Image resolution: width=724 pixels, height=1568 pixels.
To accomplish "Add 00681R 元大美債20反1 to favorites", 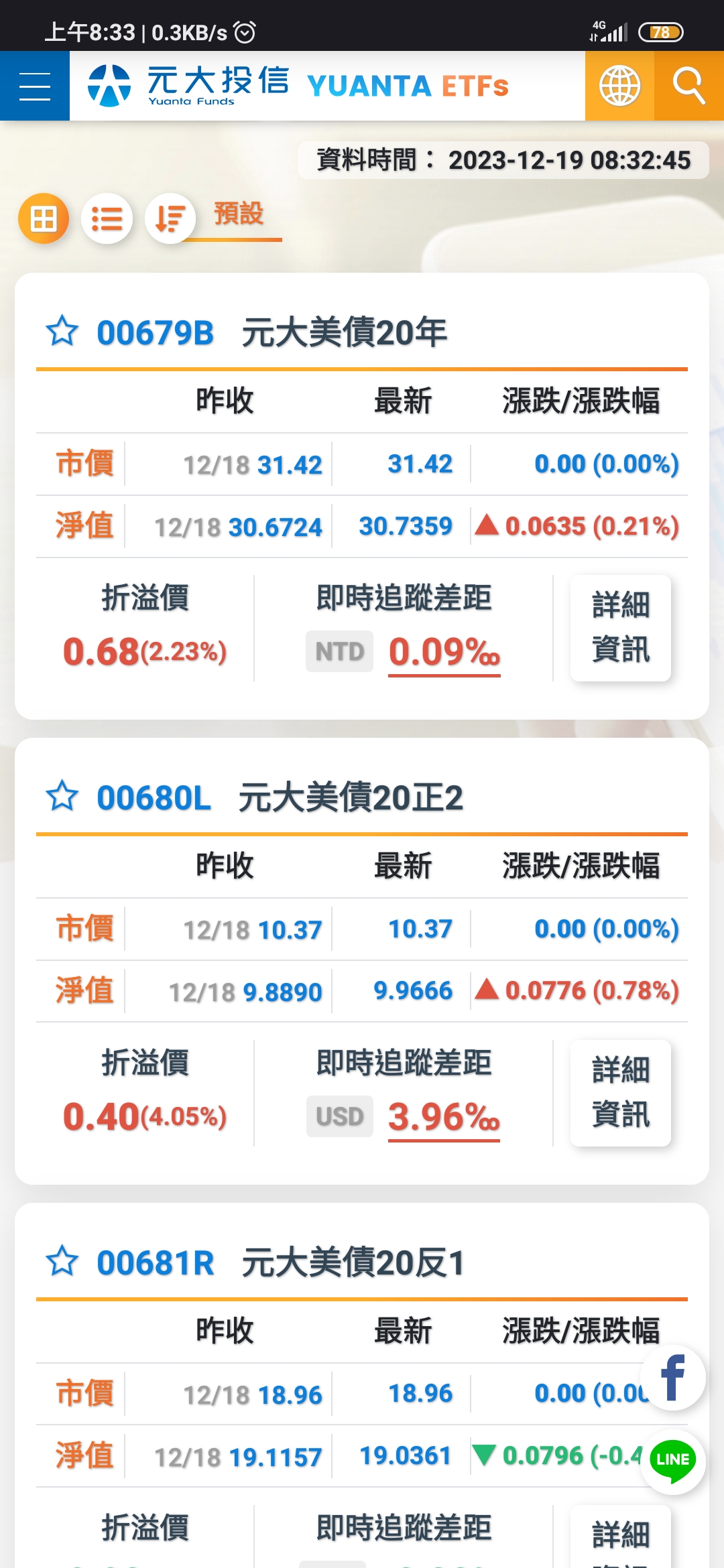I will [62, 1262].
